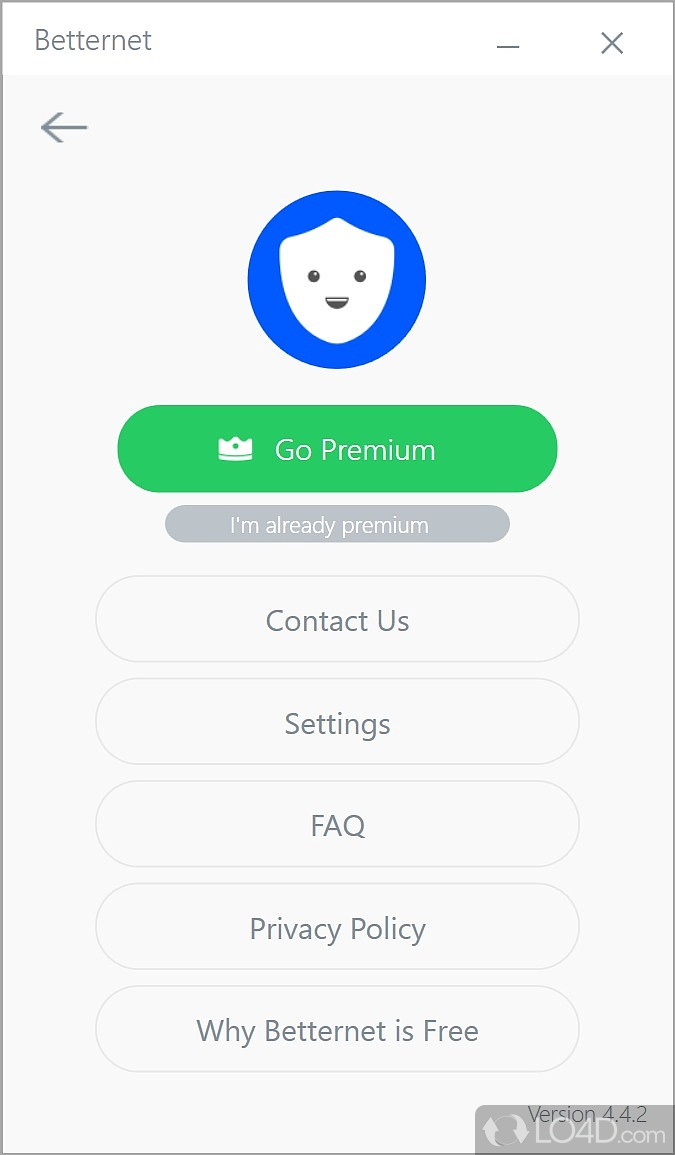Open Why Betternet is Free
The image size is (675, 1155).
coord(337,1030)
